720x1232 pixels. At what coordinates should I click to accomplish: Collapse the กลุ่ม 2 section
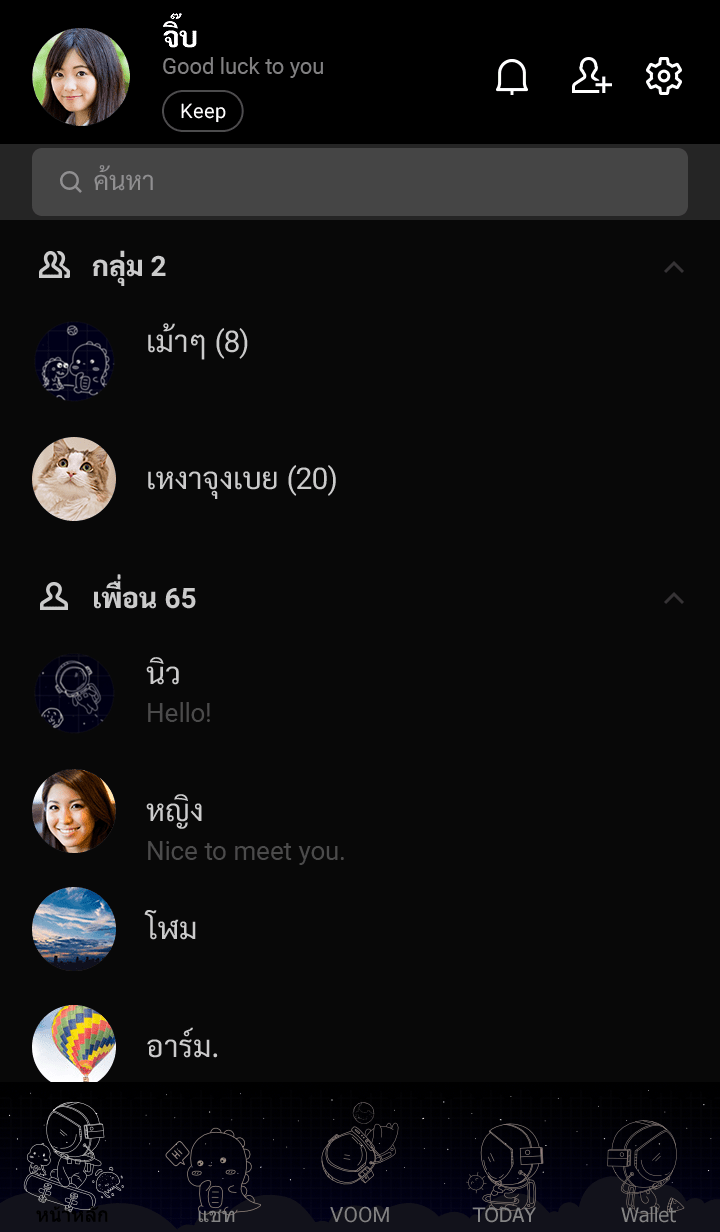tap(674, 267)
